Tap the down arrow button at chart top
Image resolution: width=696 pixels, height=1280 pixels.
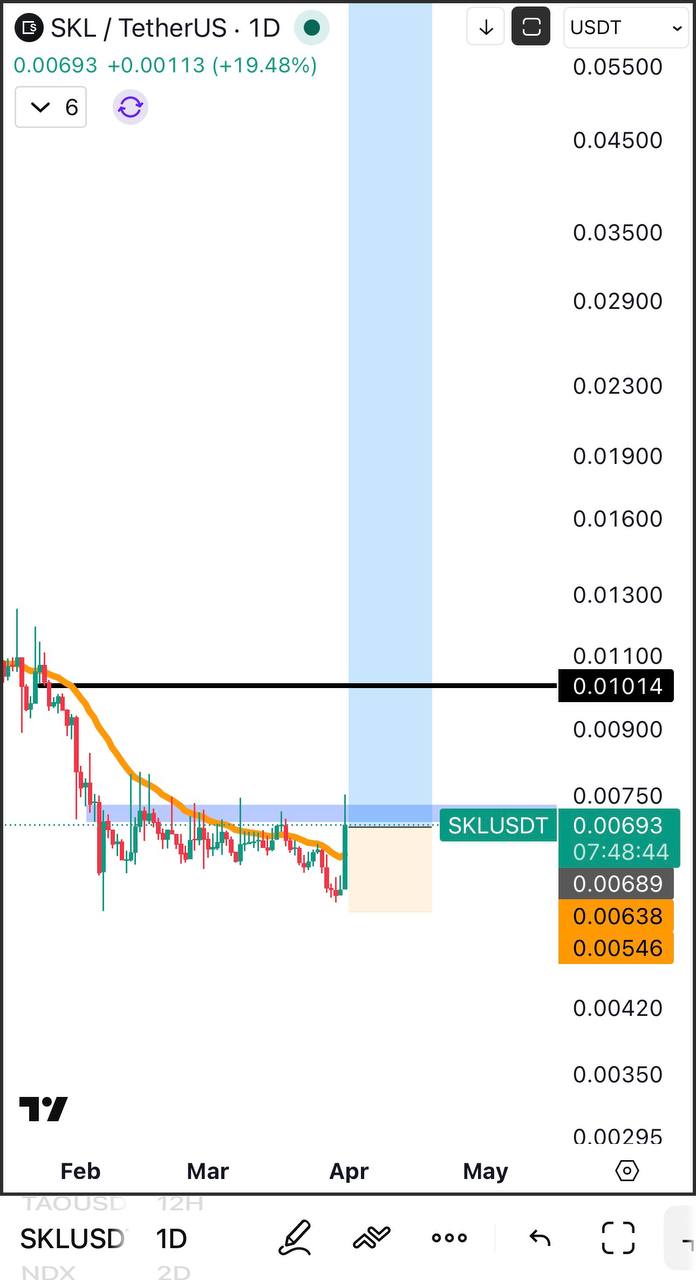486,28
